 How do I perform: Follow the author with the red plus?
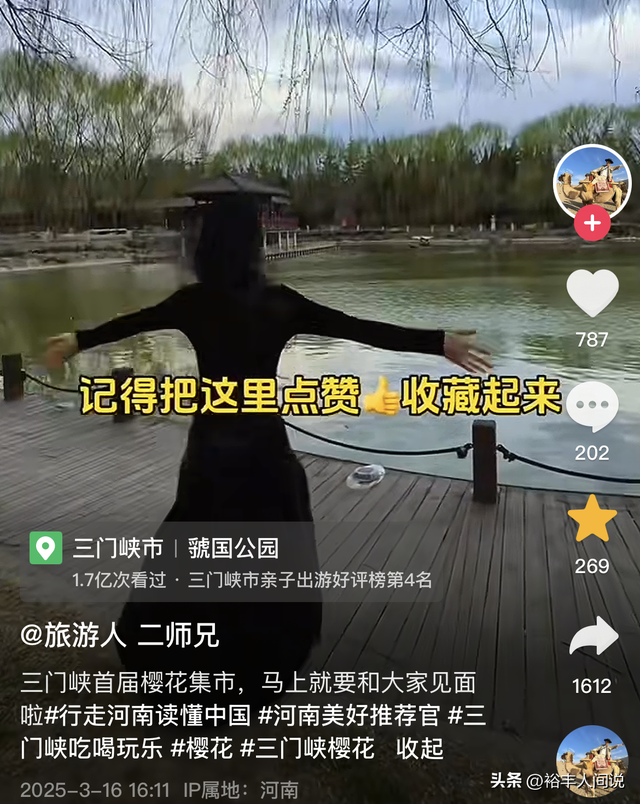coord(592,224)
